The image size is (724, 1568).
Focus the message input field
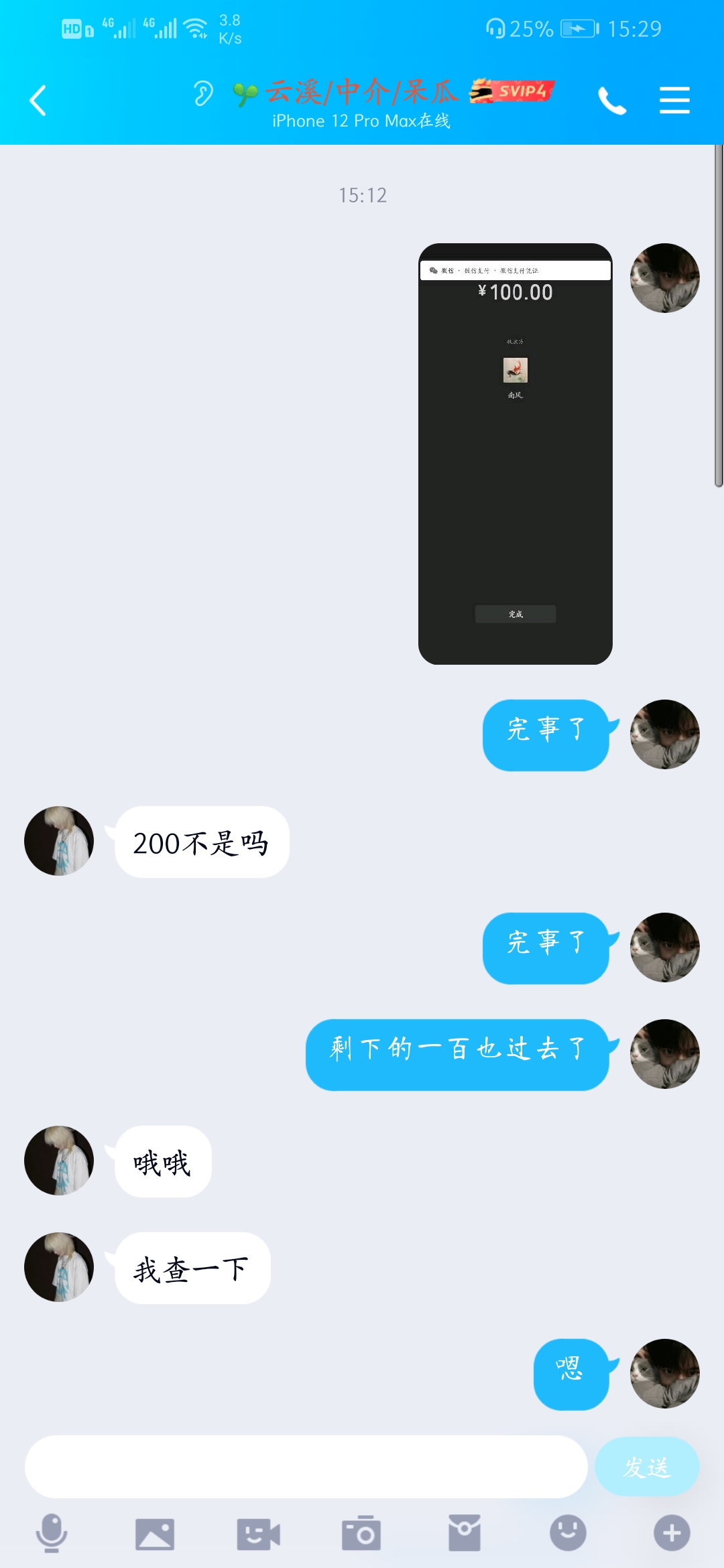point(306,1467)
